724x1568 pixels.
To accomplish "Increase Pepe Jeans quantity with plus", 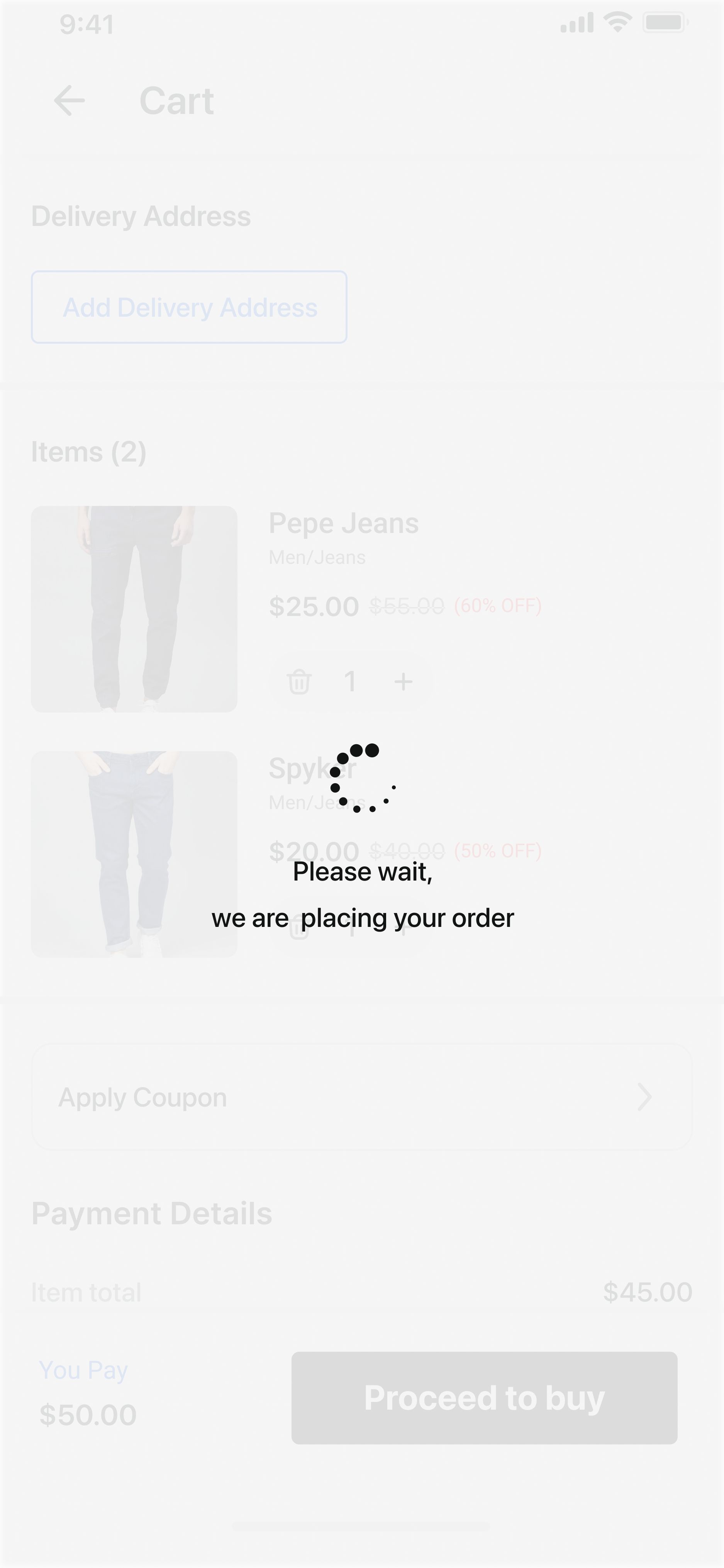I will pos(404,682).
